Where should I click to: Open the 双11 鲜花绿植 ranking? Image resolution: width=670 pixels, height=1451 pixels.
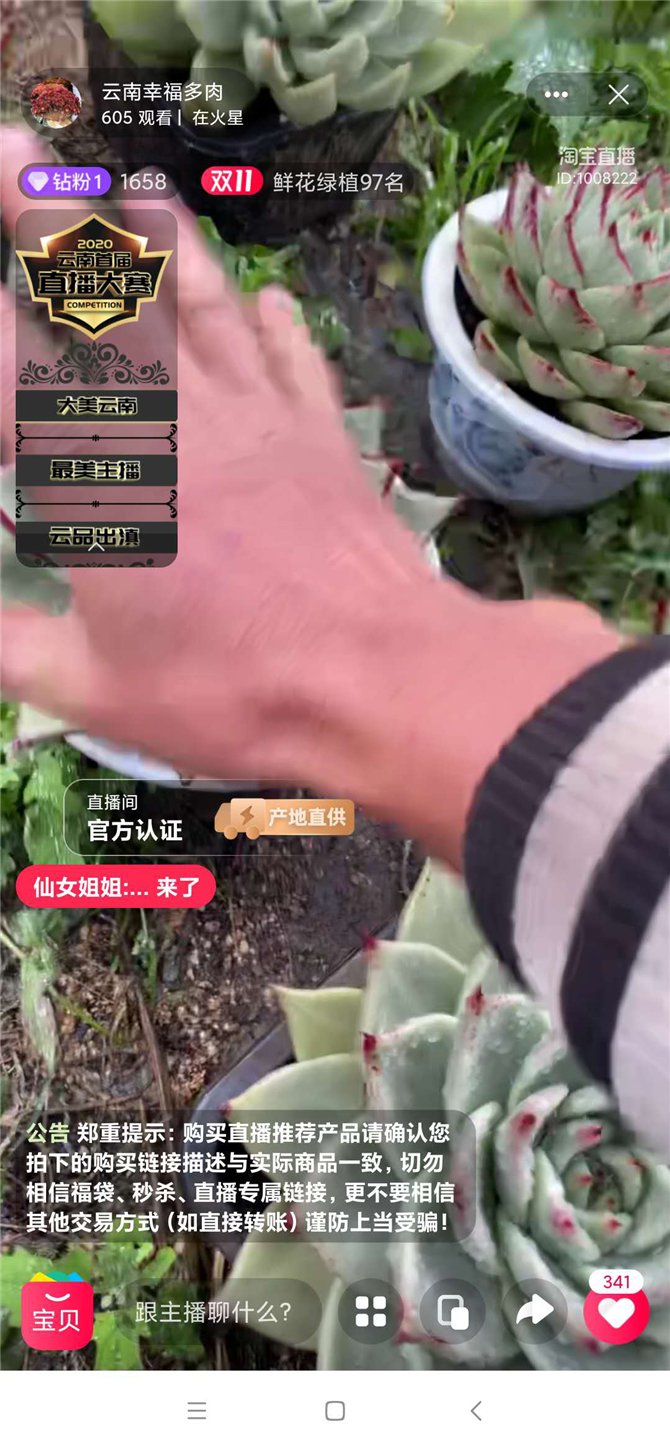click(307, 182)
